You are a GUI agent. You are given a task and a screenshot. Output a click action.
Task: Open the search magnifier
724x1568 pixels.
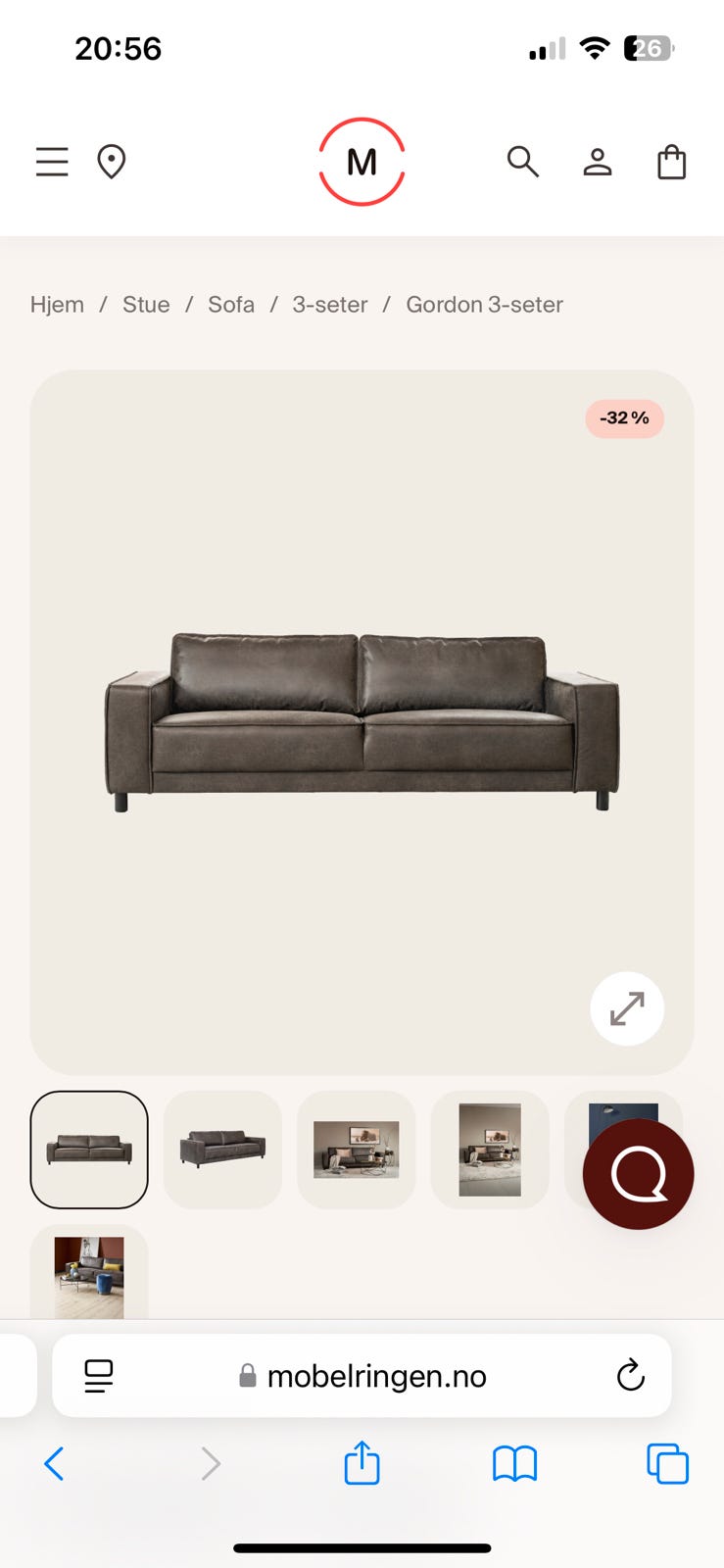coord(523,162)
